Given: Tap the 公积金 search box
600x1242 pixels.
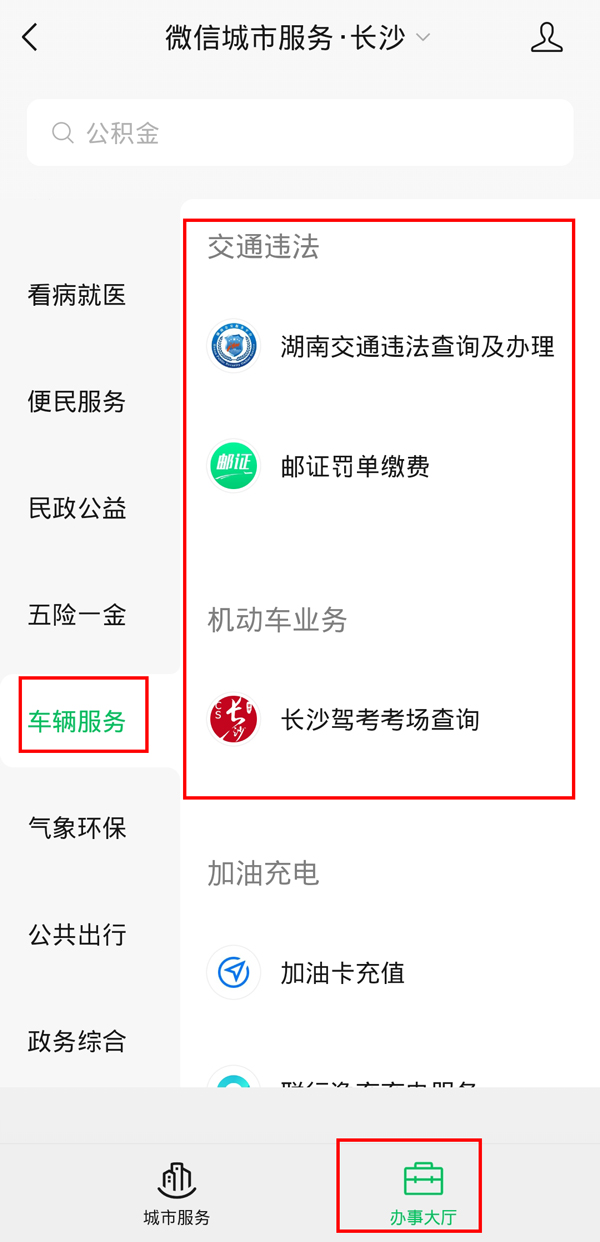Looking at the screenshot, I should coord(300,133).
